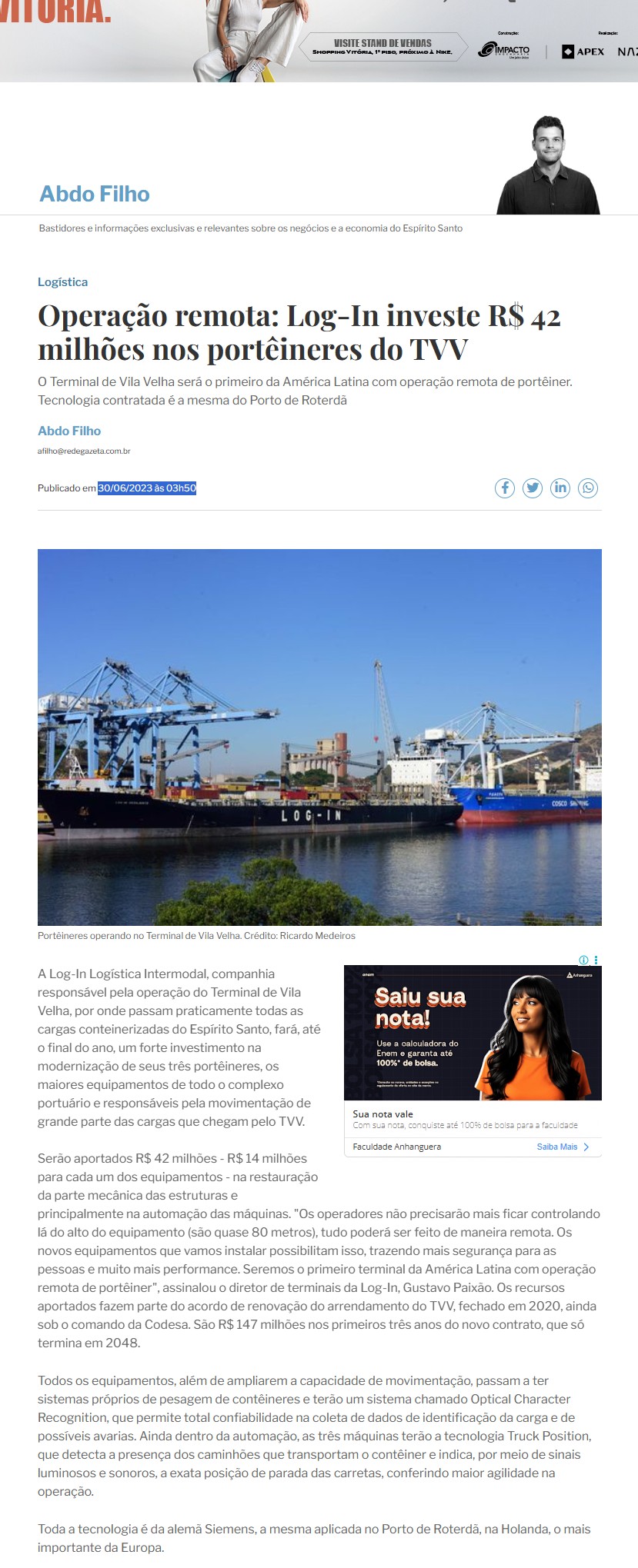Open the Abdo Filho author byline link
The width and height of the screenshot is (638, 1568).
coord(69,431)
